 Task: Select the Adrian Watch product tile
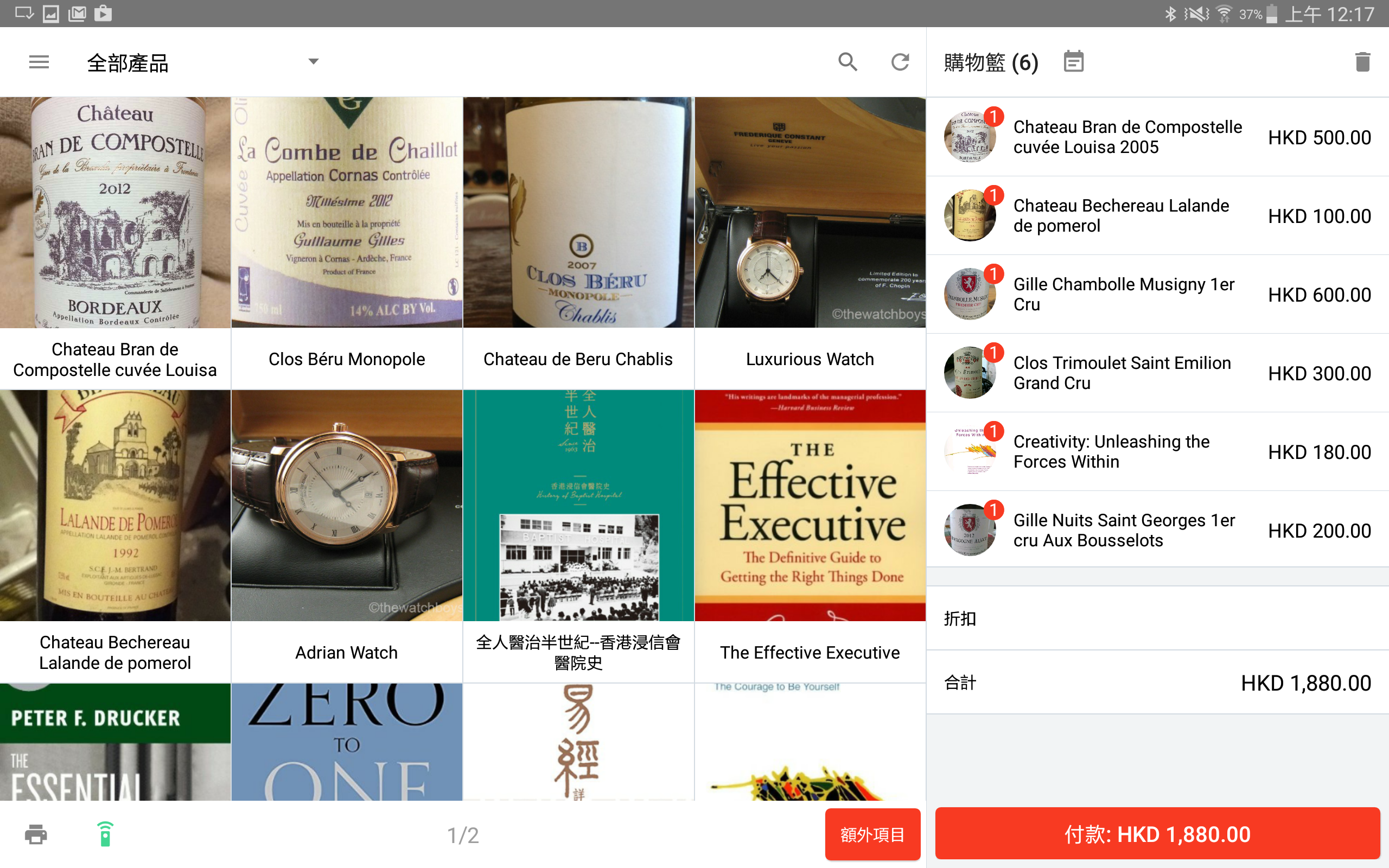(347, 534)
